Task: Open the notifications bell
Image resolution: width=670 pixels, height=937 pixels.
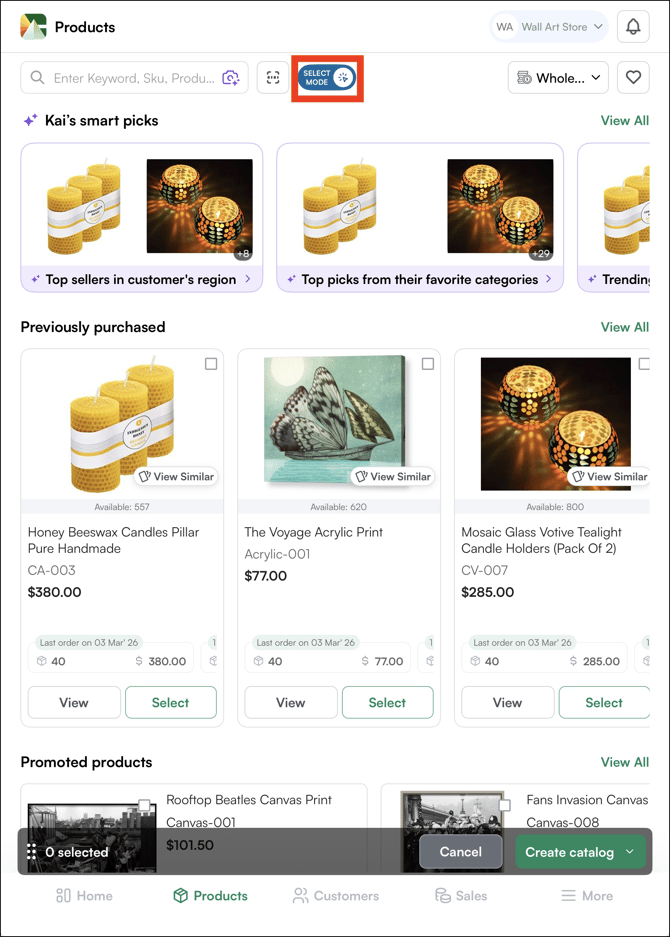Action: 633,27
